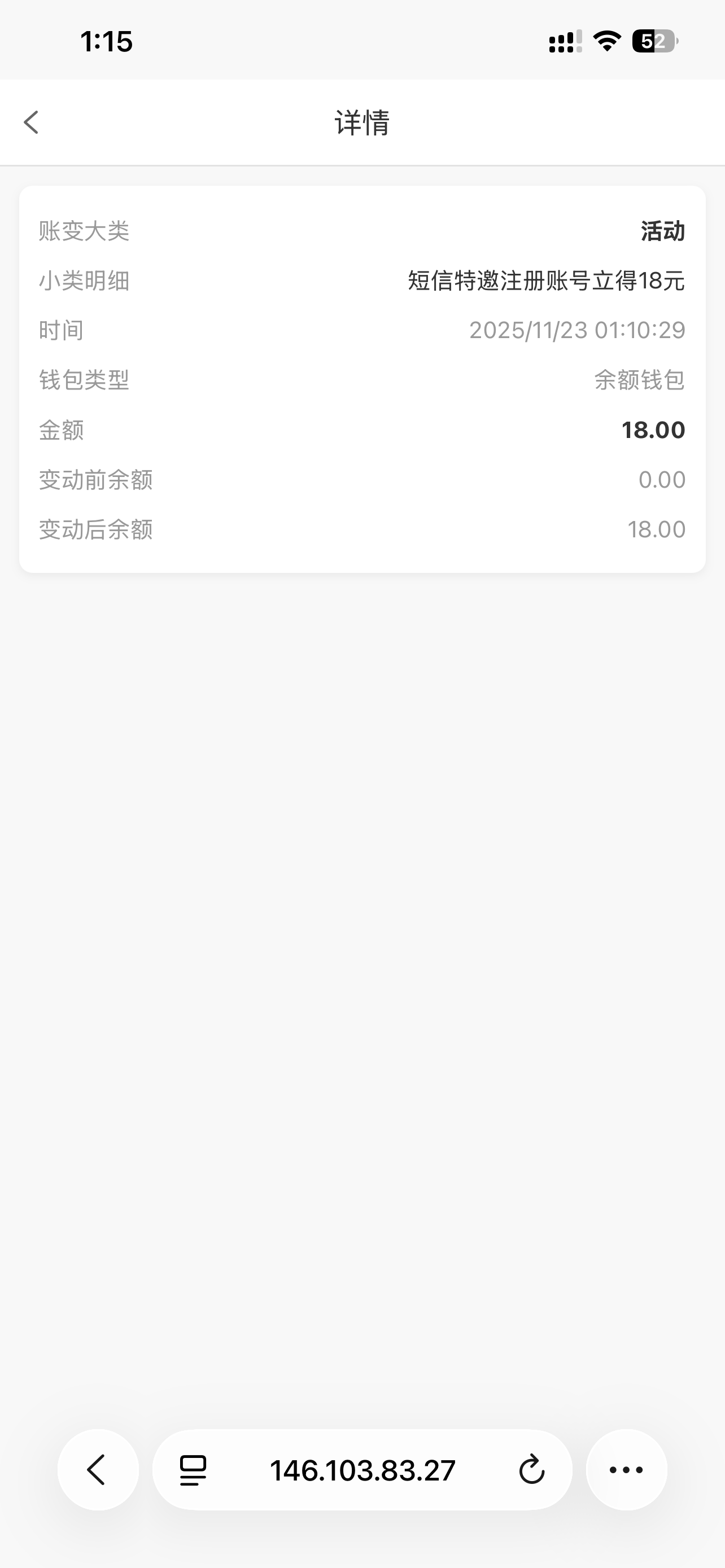Go back from the 详情 page
The height and width of the screenshot is (1568, 725).
click(32, 122)
